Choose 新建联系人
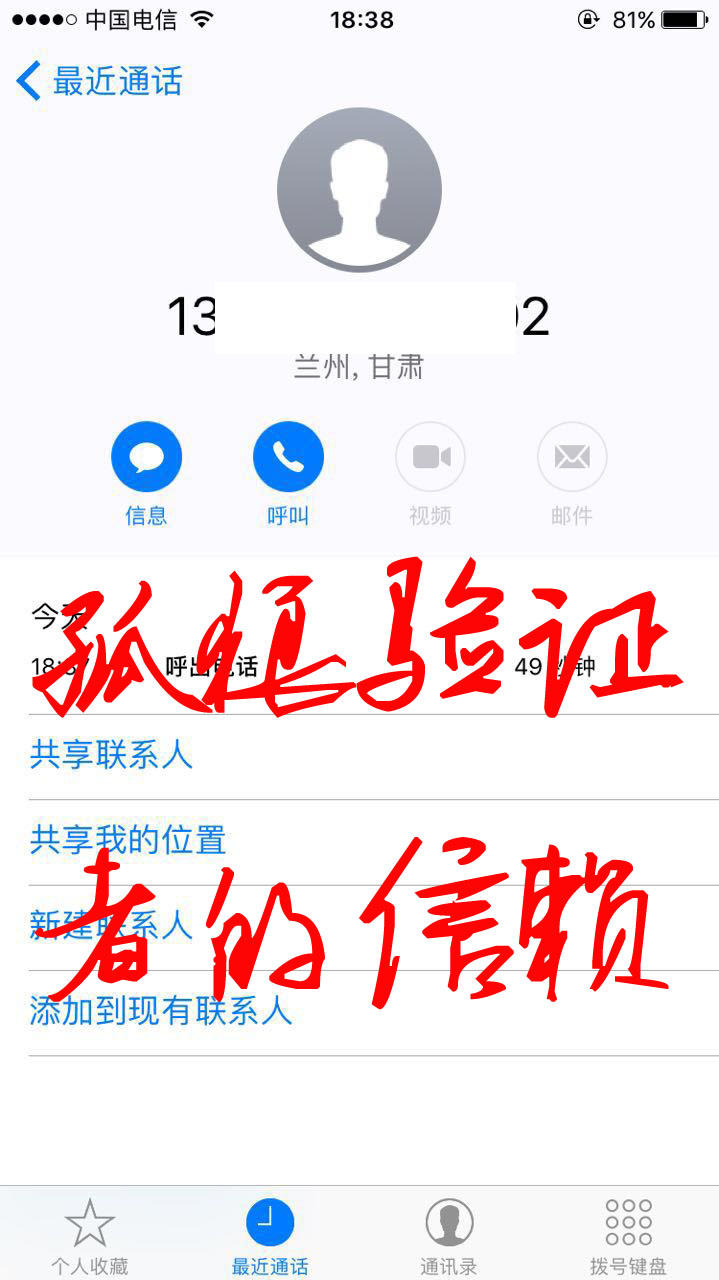This screenshot has width=719, height=1280. [x=111, y=926]
